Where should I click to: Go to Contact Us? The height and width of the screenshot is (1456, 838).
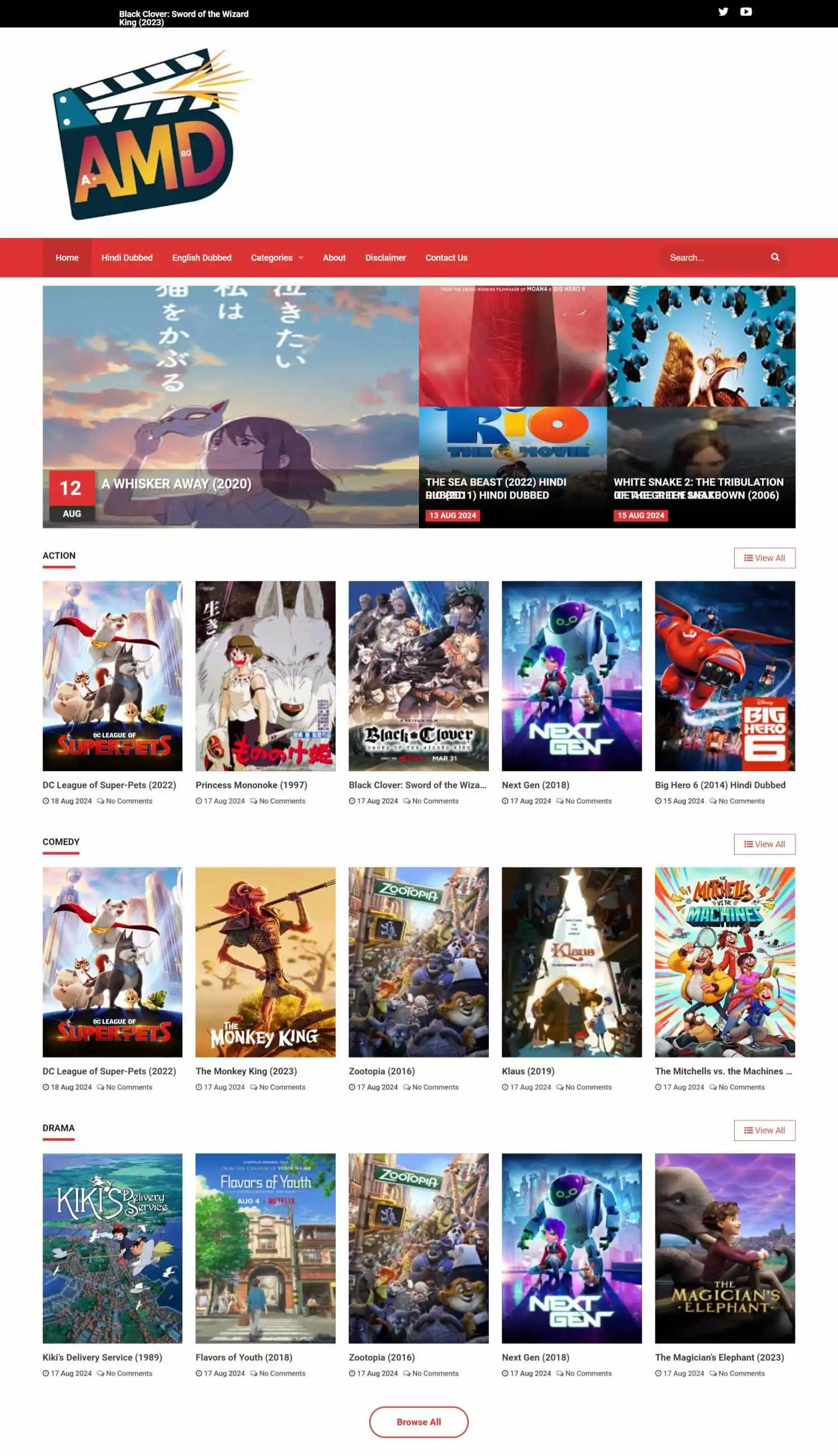pos(446,257)
